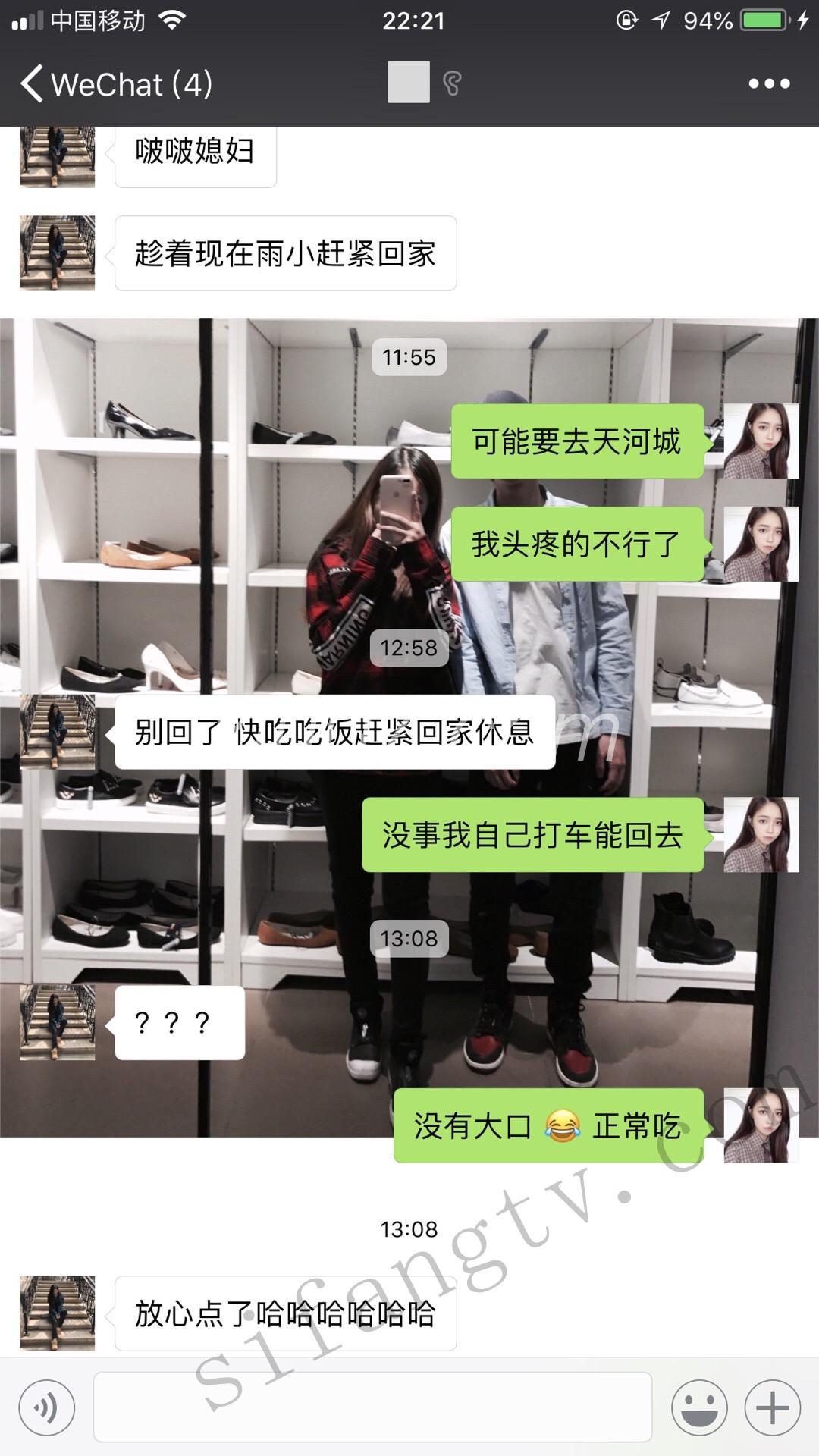Open my avatar beside 没事我自己打车能回去

pos(761,834)
